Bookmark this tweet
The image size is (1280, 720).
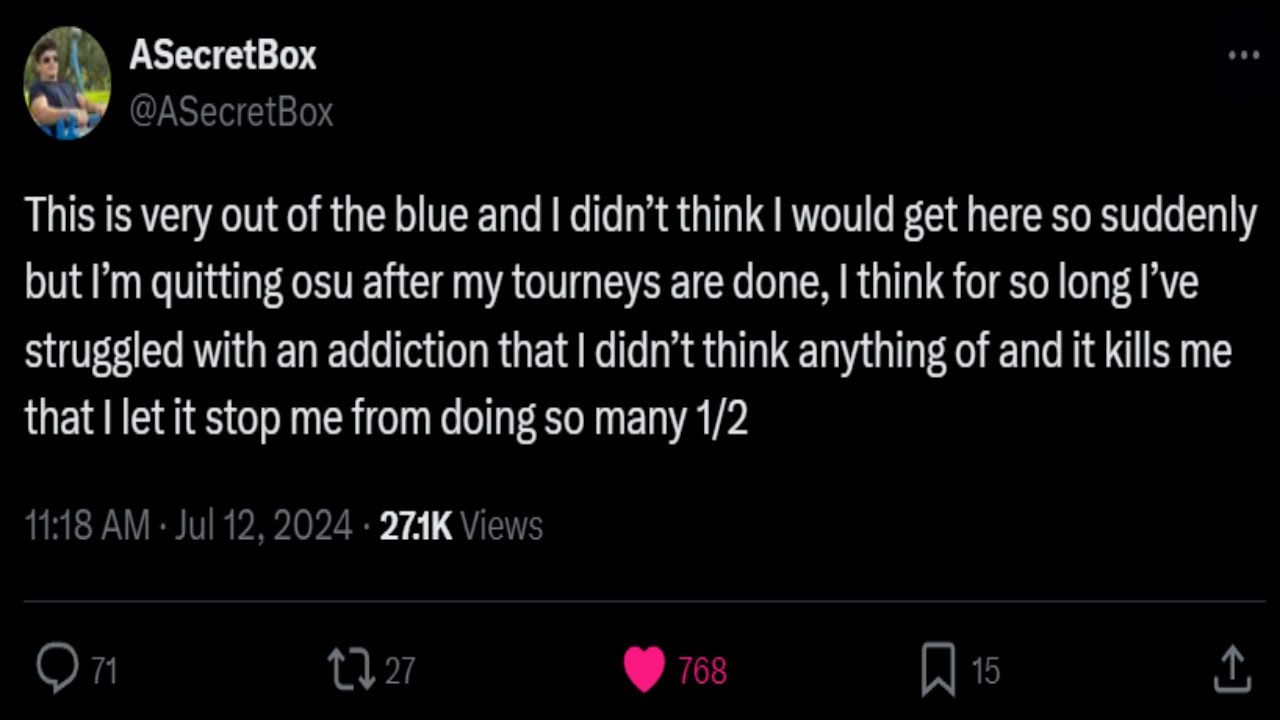pos(938,670)
